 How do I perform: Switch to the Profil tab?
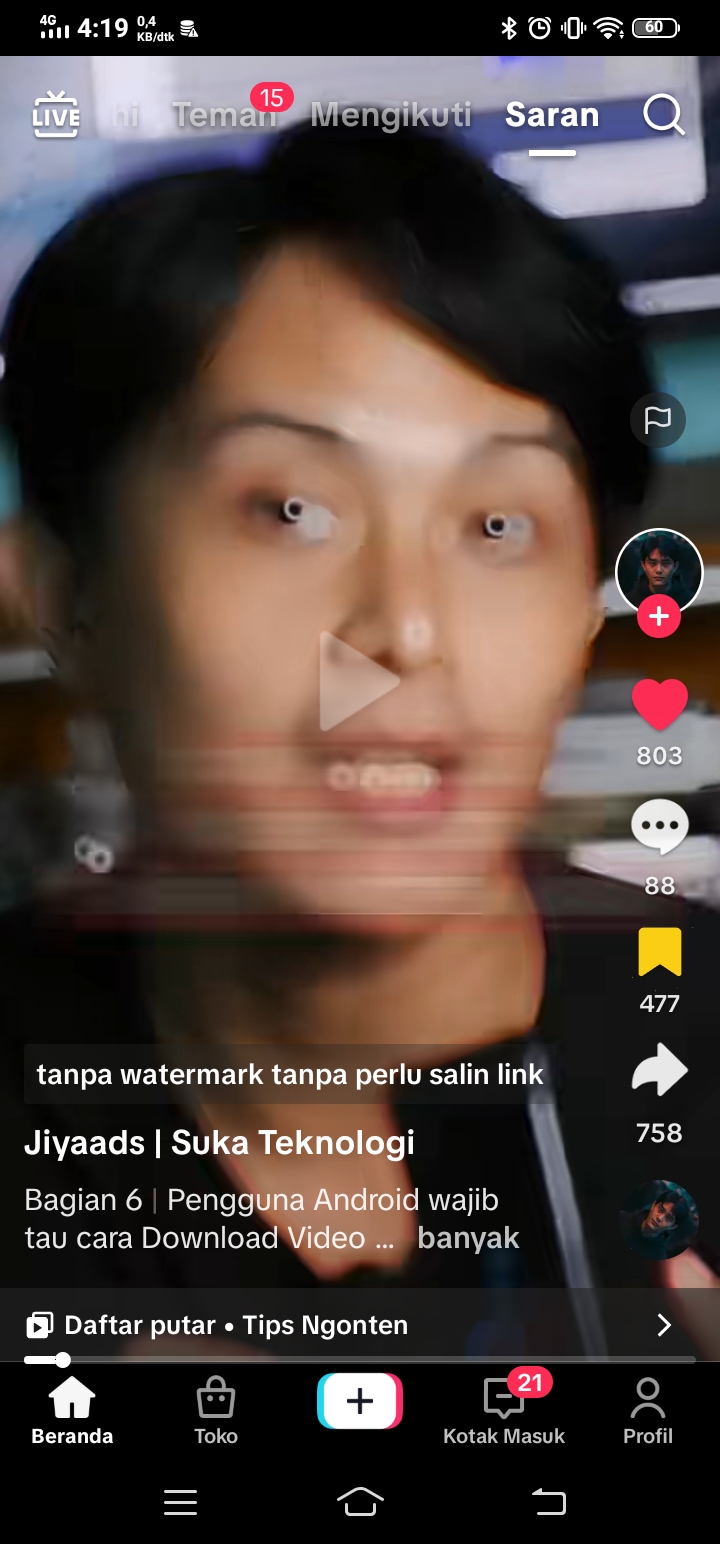[x=648, y=1410]
